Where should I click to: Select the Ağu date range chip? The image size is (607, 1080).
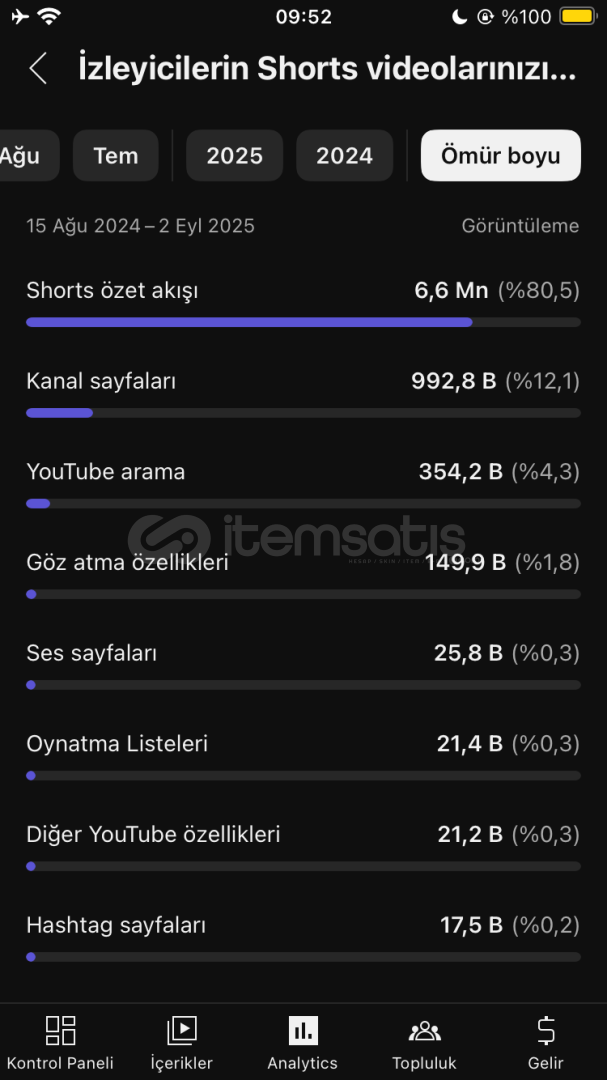pyautogui.click(x=28, y=156)
